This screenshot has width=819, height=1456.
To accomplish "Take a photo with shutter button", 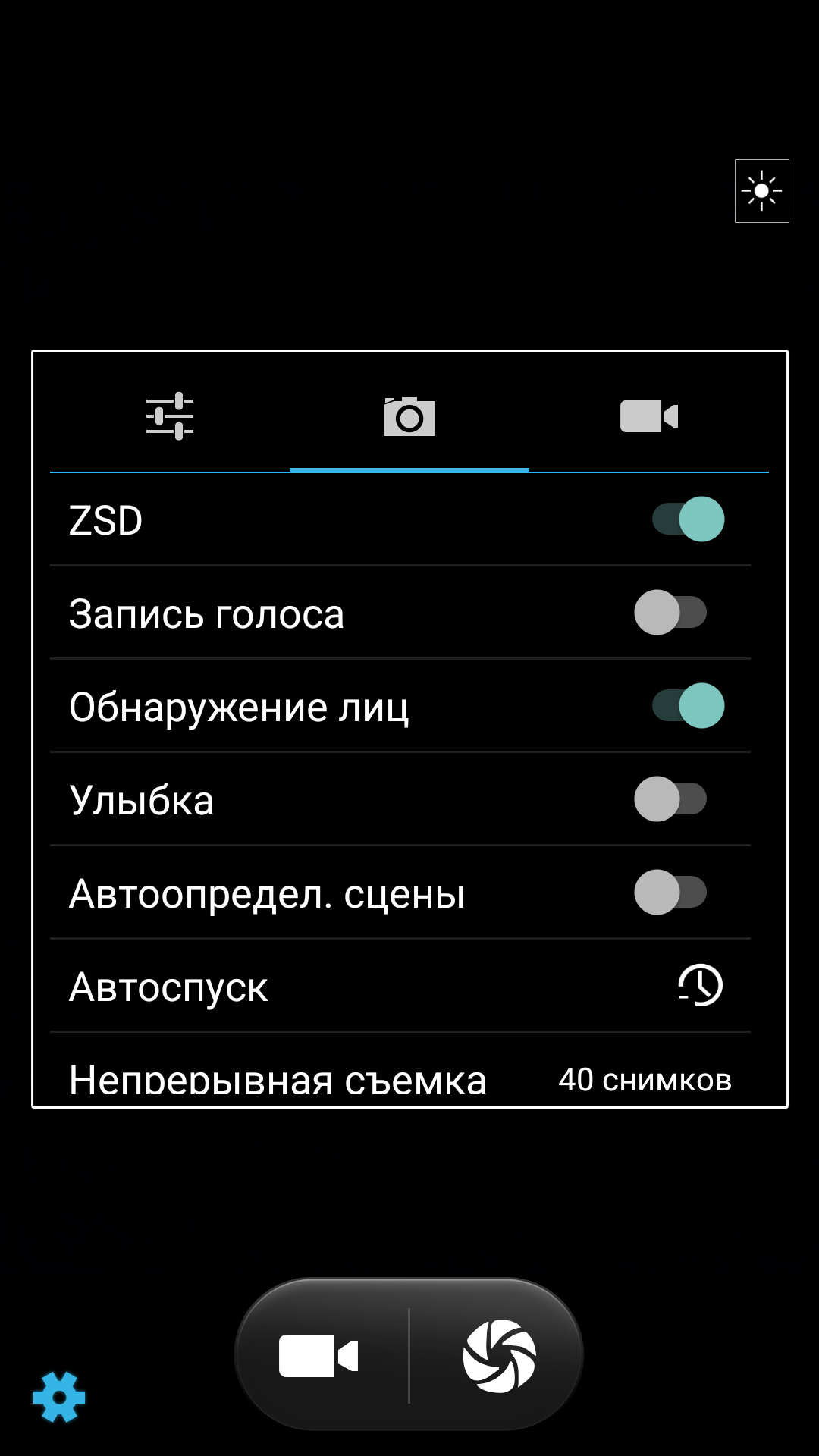I will click(499, 1356).
